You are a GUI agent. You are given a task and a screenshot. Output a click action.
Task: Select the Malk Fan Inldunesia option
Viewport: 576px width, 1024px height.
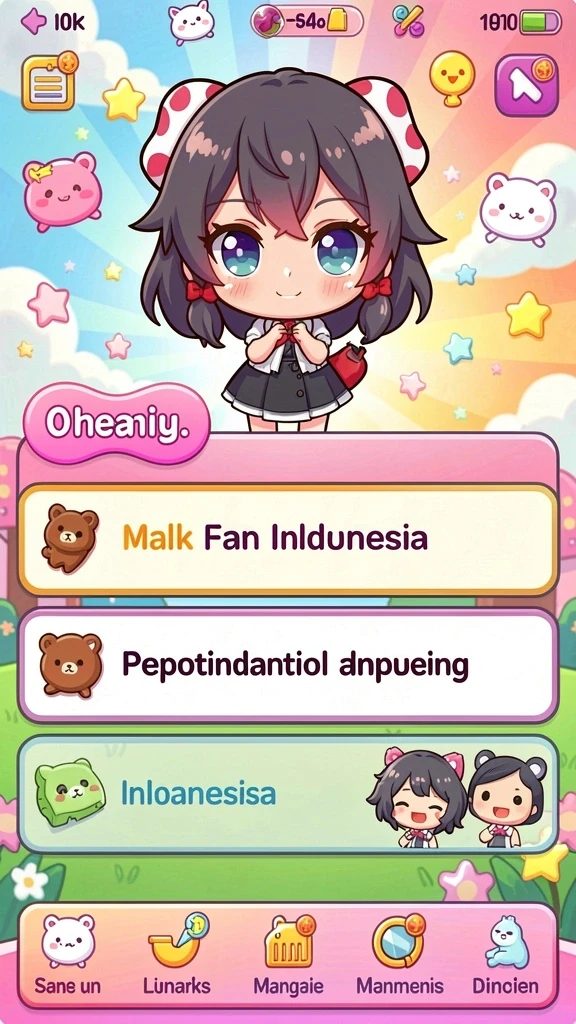coord(288,539)
